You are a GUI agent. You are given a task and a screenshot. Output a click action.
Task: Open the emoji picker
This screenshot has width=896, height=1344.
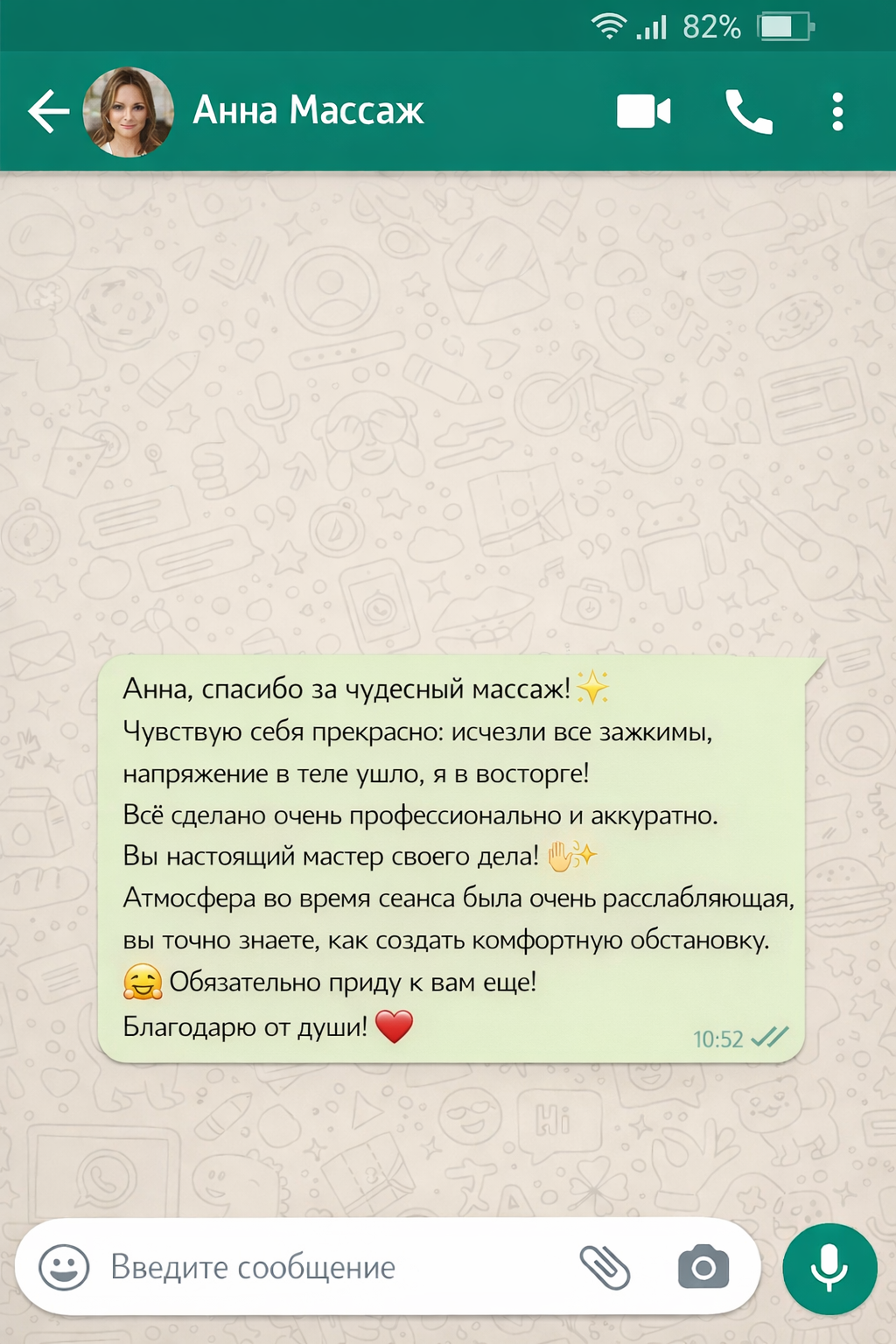pos(64,1267)
